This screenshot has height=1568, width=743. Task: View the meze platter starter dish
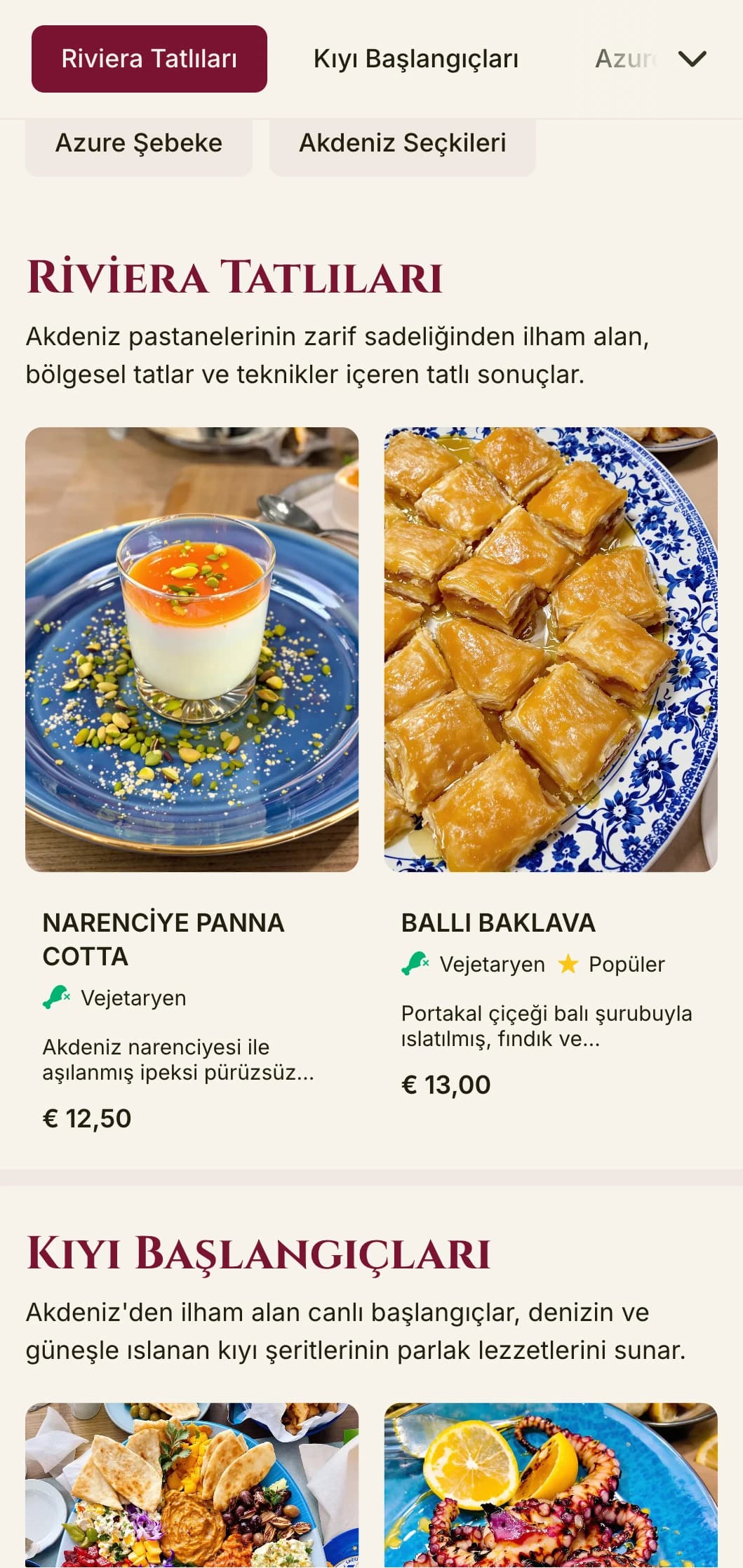(x=192, y=1487)
